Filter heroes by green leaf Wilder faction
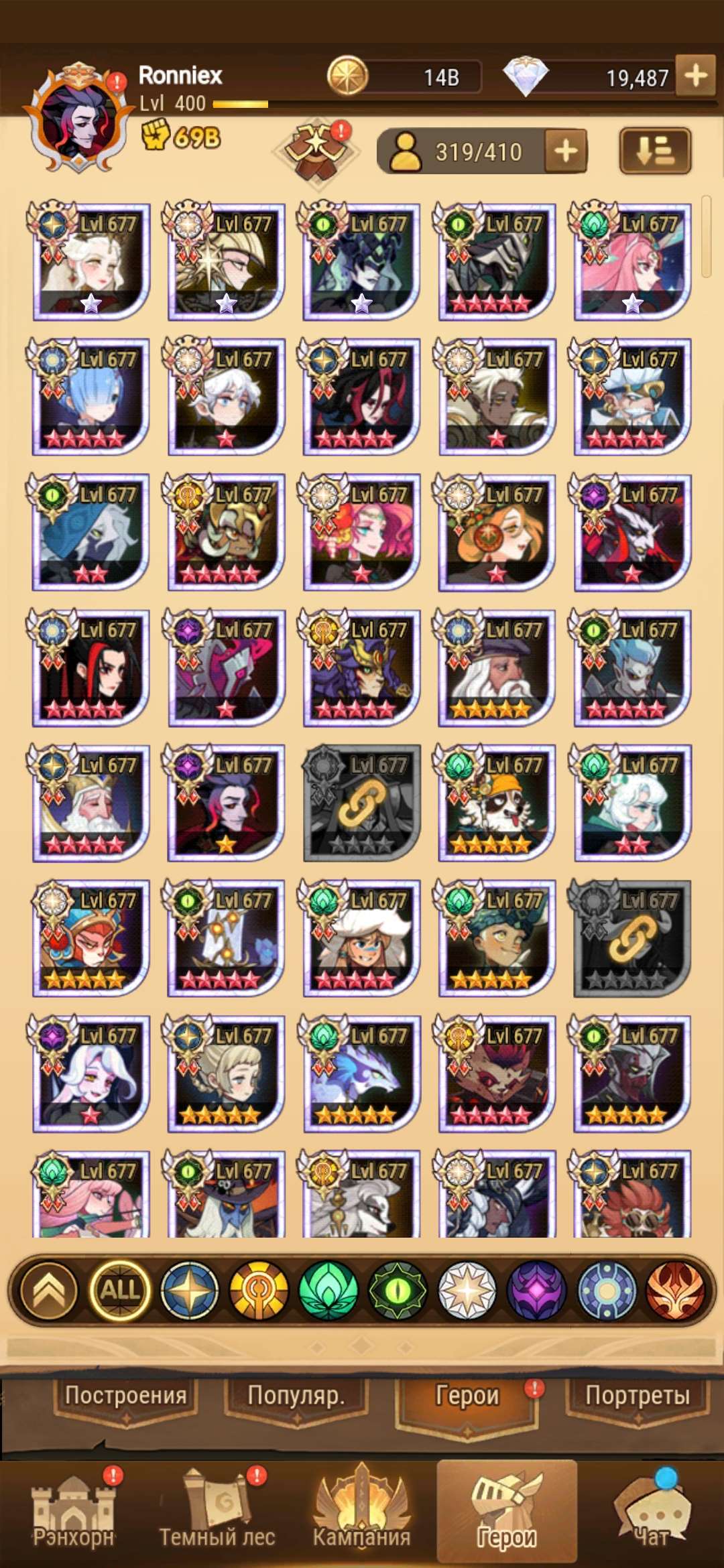Screen dimensions: 724x1568 point(328,1289)
